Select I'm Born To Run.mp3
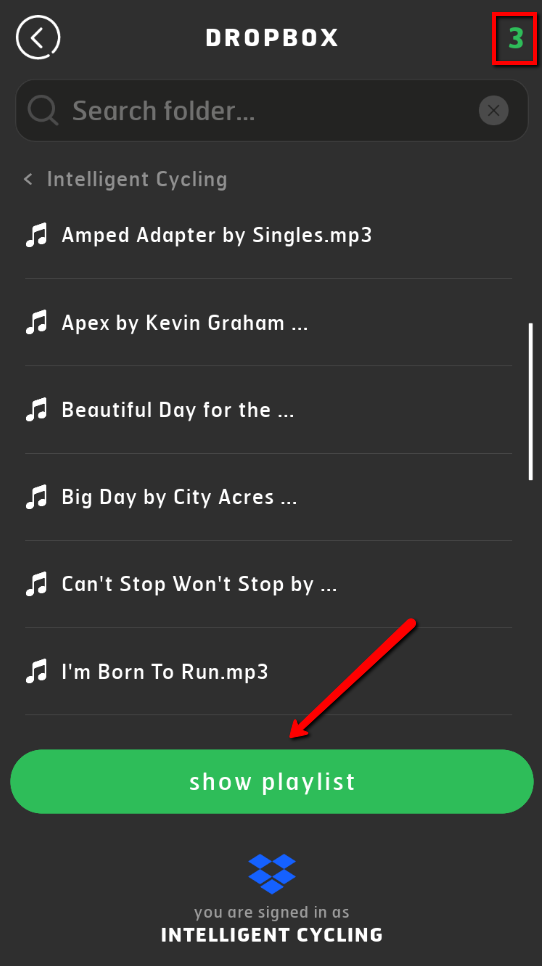The image size is (542, 966). click(268, 671)
